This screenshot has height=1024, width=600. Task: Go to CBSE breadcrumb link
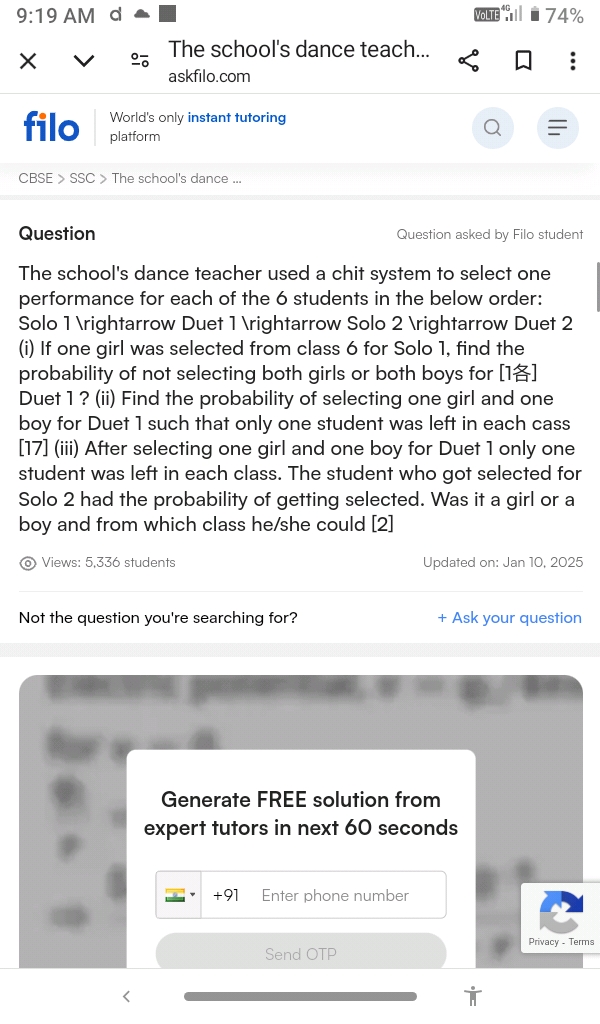pyautogui.click(x=35, y=178)
